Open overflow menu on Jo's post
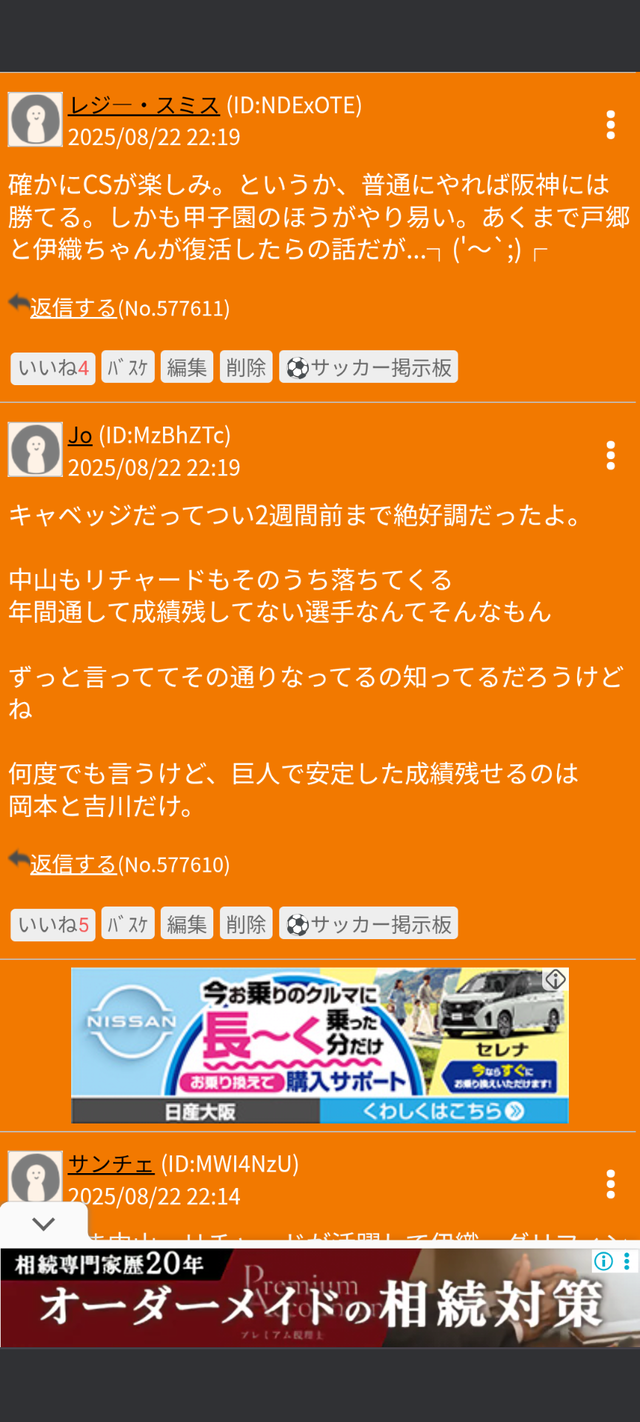 click(610, 455)
